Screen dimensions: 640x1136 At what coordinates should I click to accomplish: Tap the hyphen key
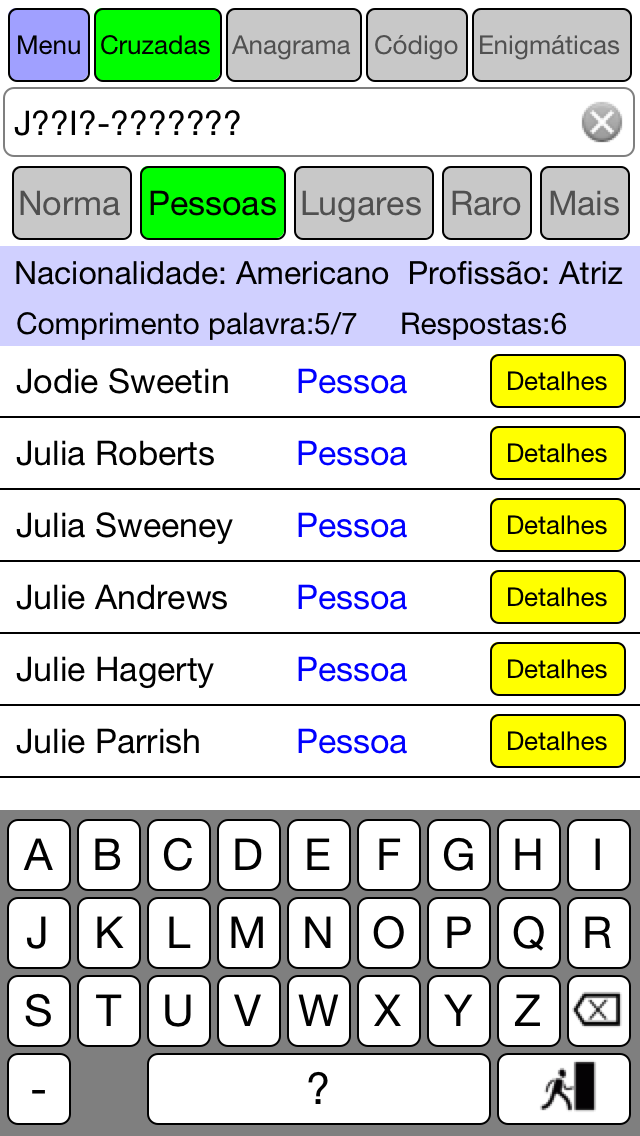tap(39, 1089)
